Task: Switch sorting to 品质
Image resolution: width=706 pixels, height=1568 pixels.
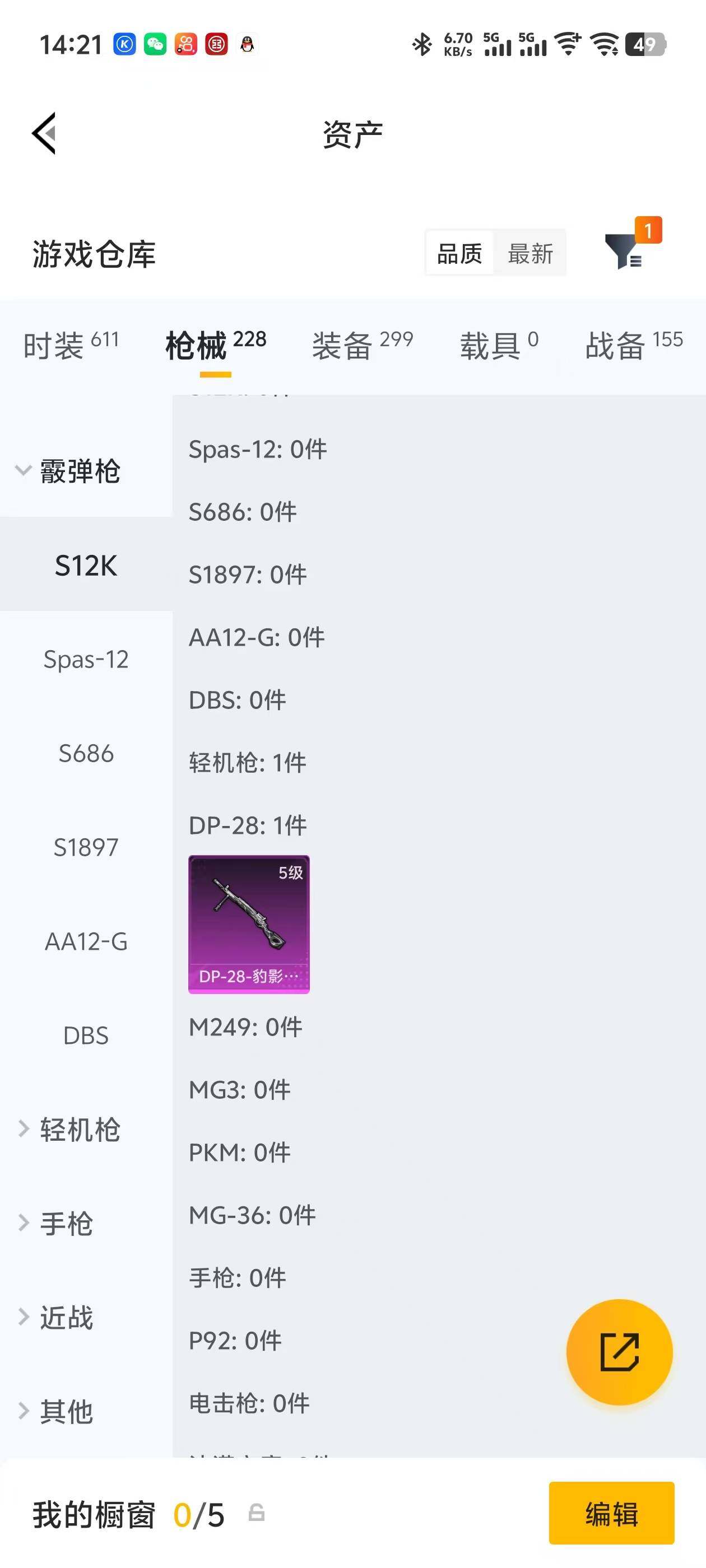Action: point(460,254)
